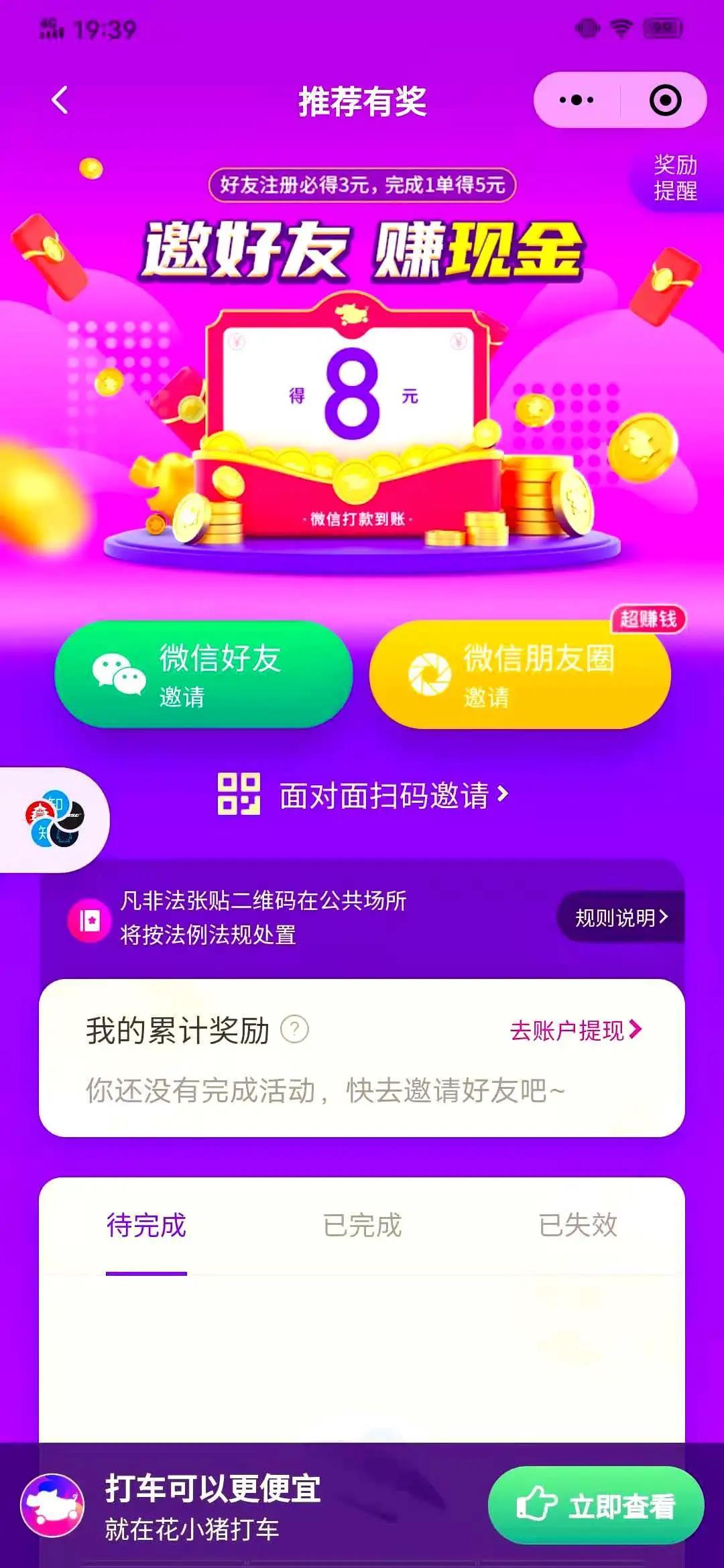Go back using the top-left arrow

click(x=60, y=101)
